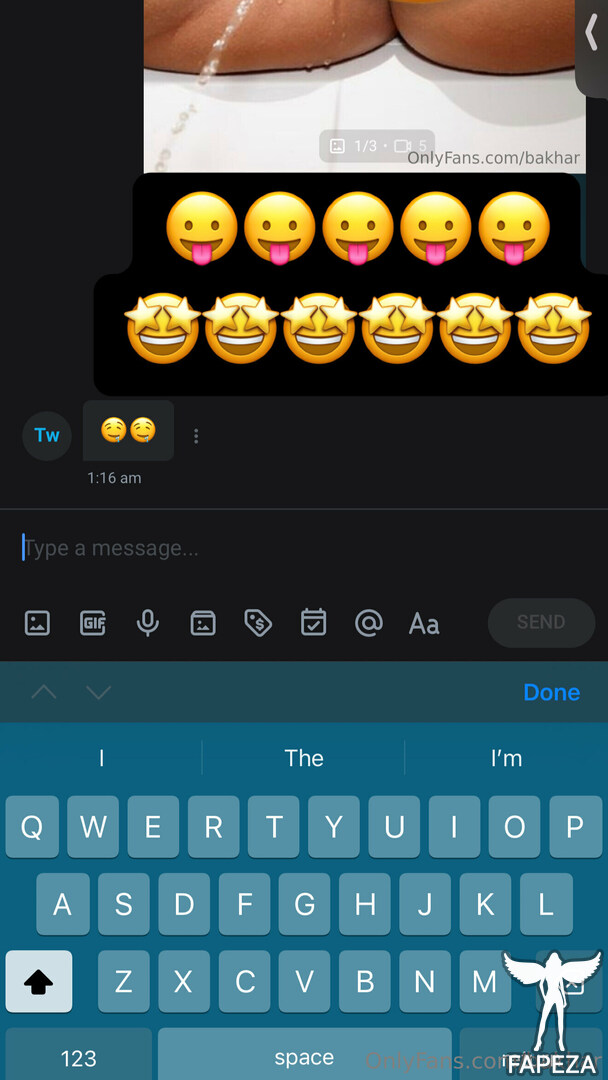Open text formatting via the Aa icon
The height and width of the screenshot is (1080, 608).
coord(424,624)
